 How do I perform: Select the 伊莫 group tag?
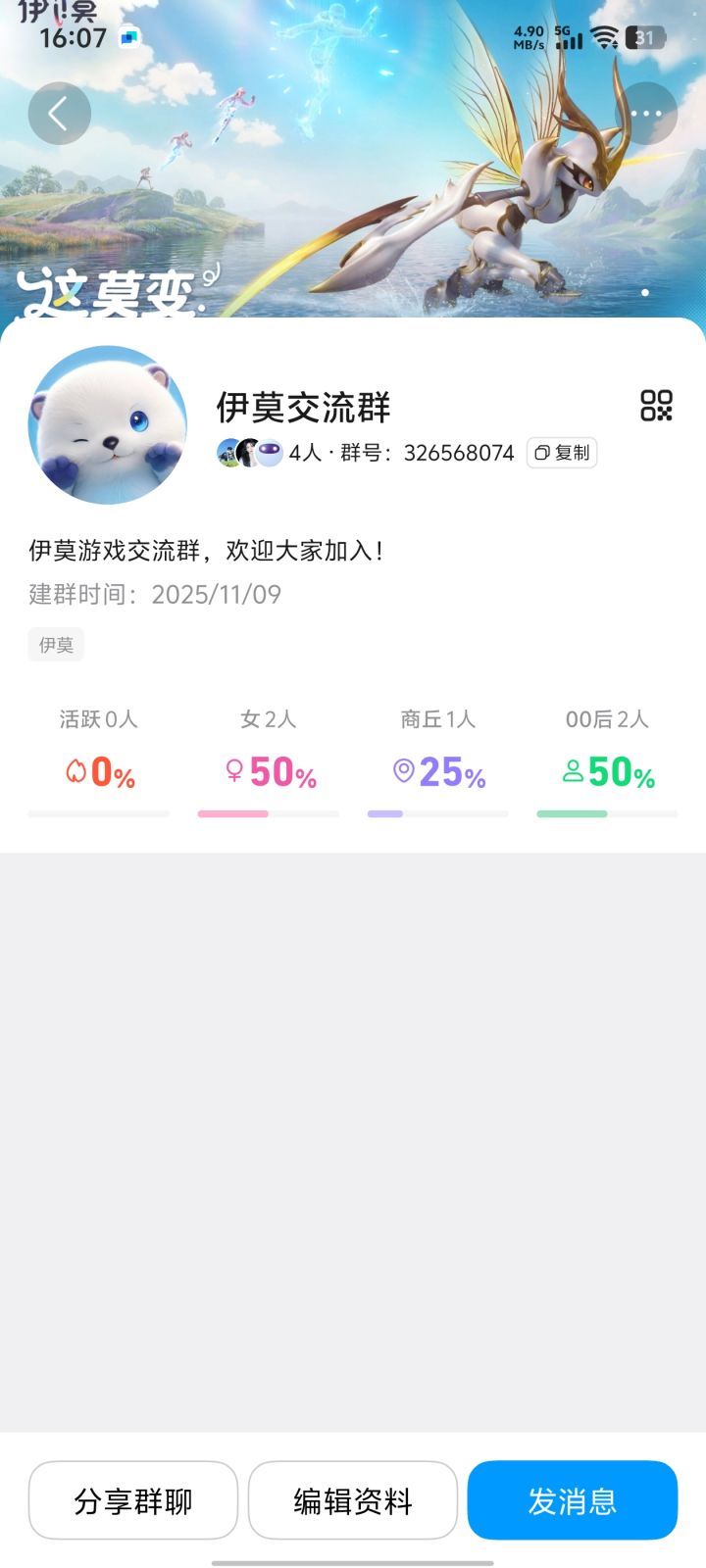(55, 644)
